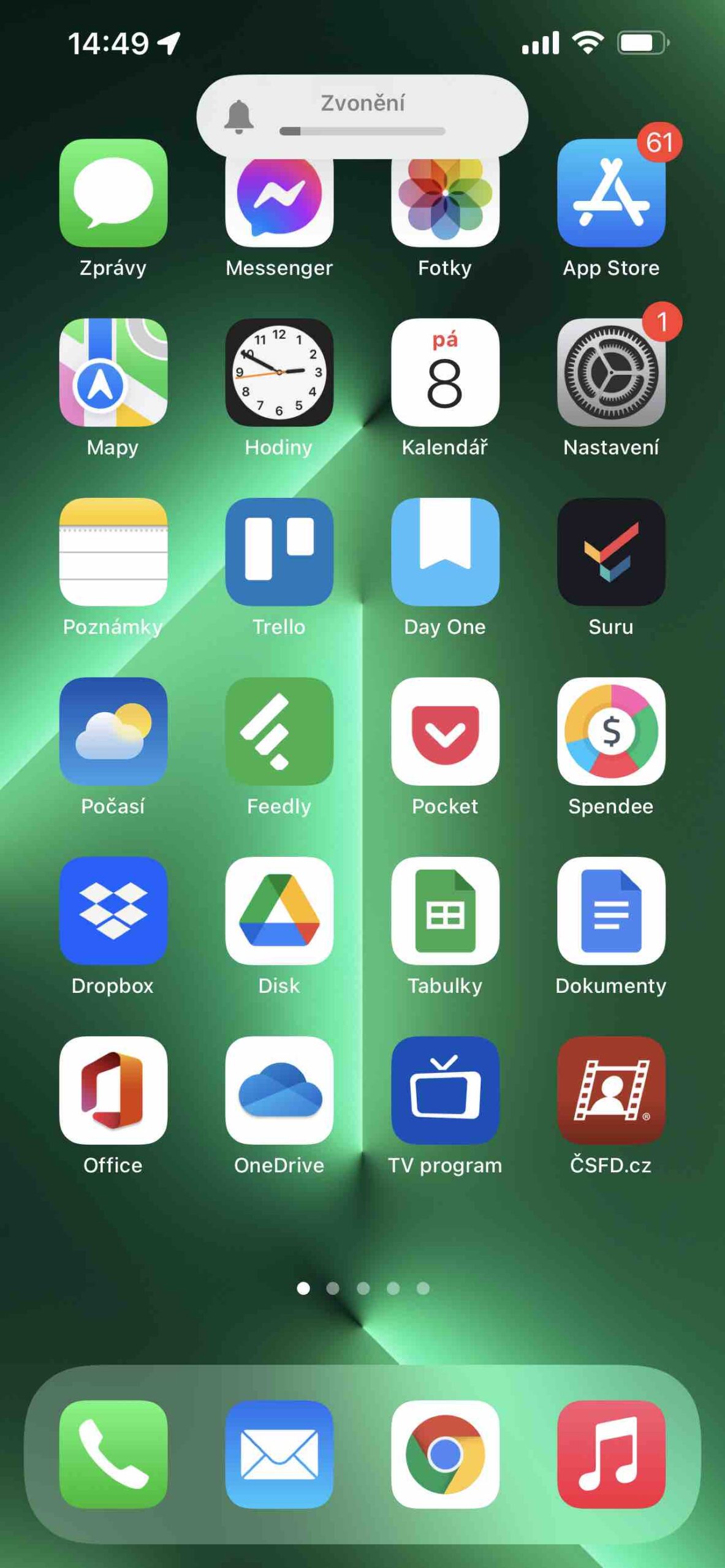Open Nastavení settings
This screenshot has height=1568, width=725.
coord(610,372)
